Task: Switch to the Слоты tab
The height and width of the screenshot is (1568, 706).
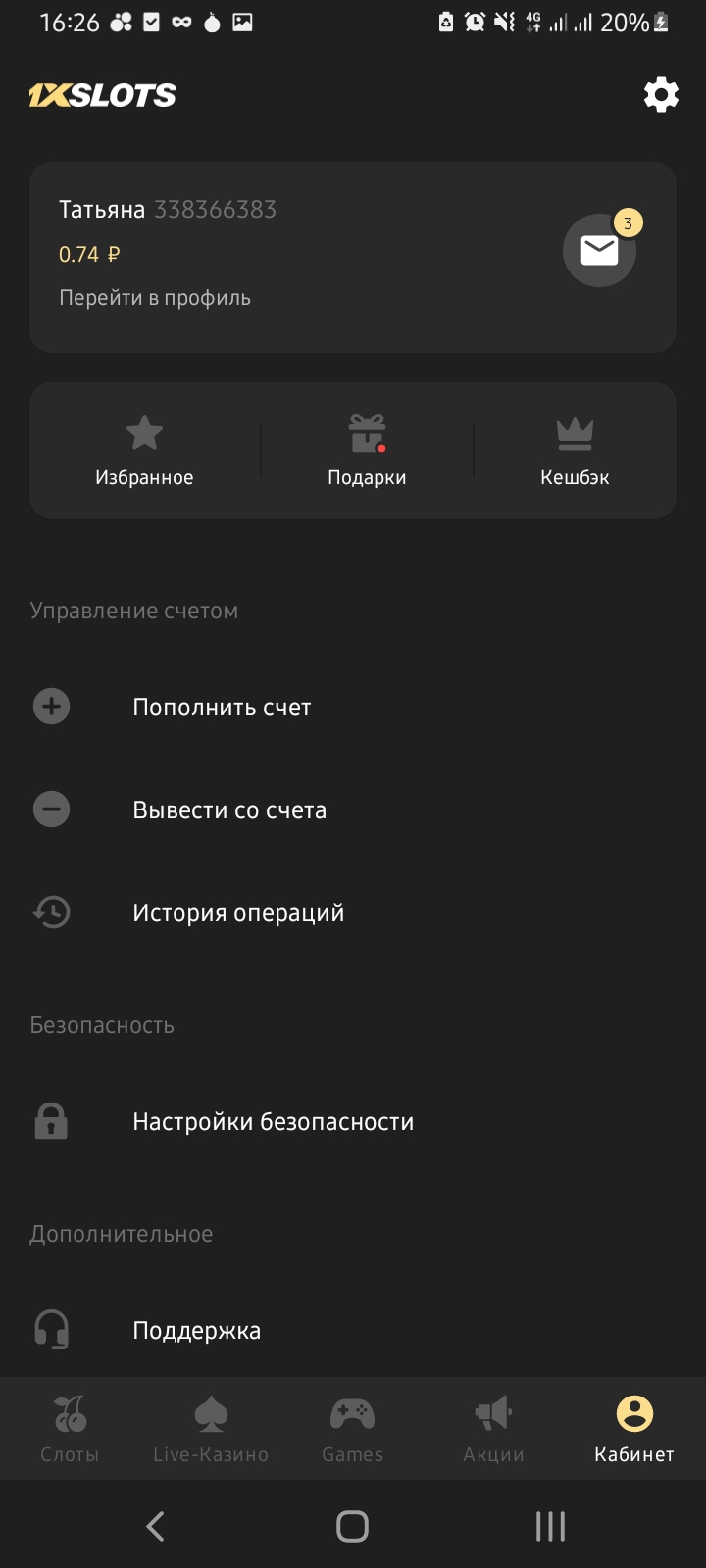Action: pos(70,1429)
